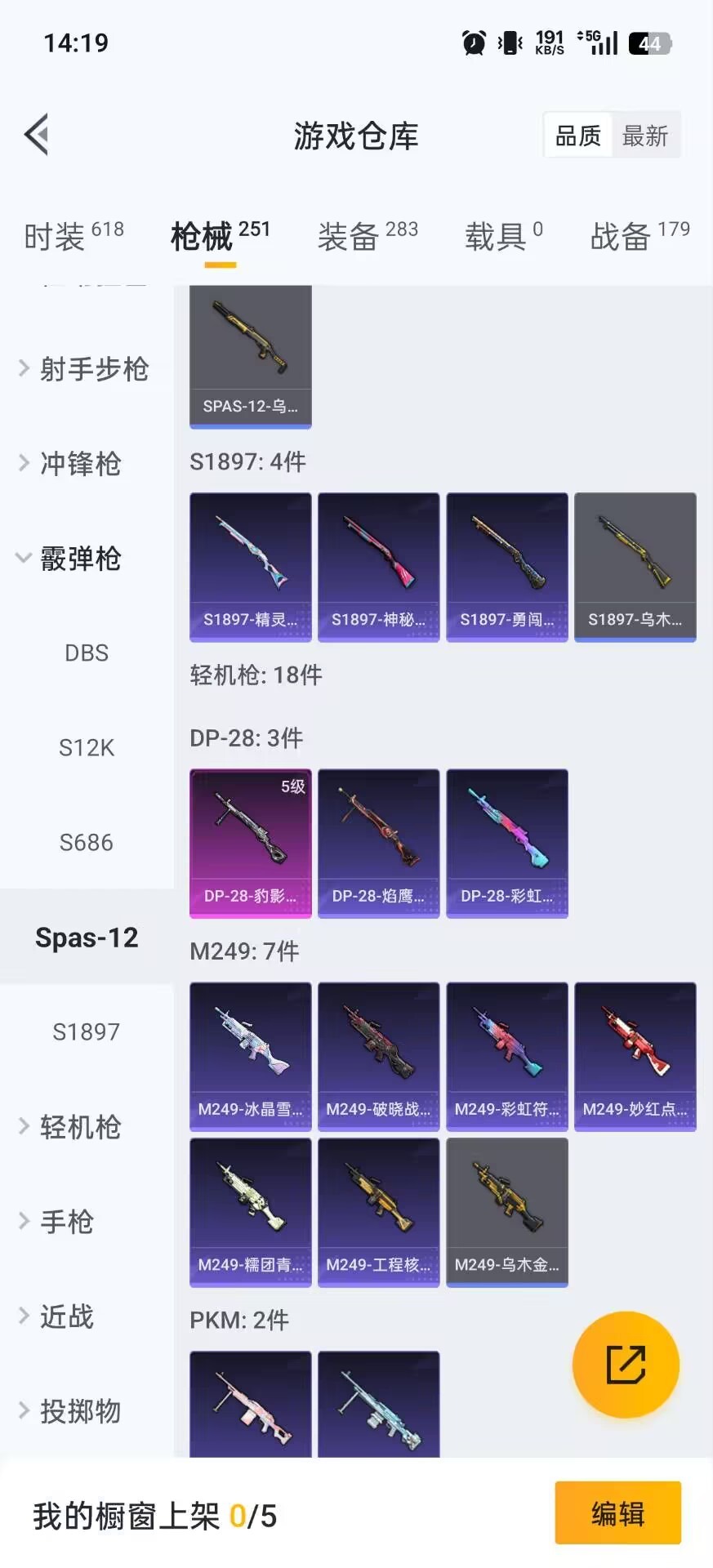The width and height of the screenshot is (713, 1568).
Task: Go back using the top-left arrow
Action: tap(37, 135)
